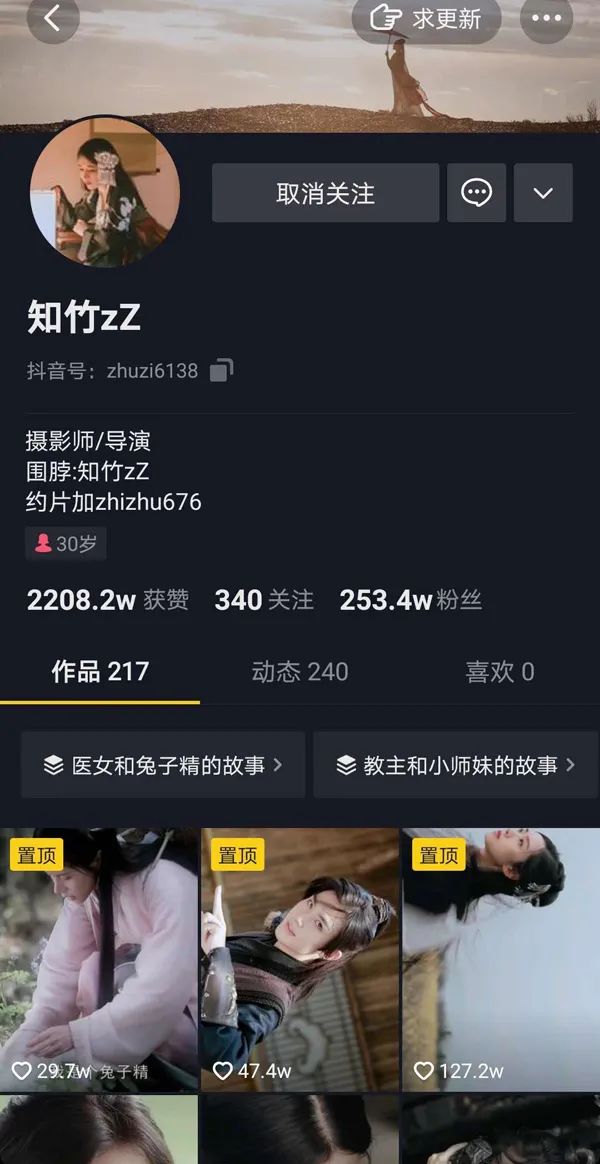This screenshot has height=1164, width=600.
Task: Open pinned video with 127.2w likes
Action: tap(501, 960)
